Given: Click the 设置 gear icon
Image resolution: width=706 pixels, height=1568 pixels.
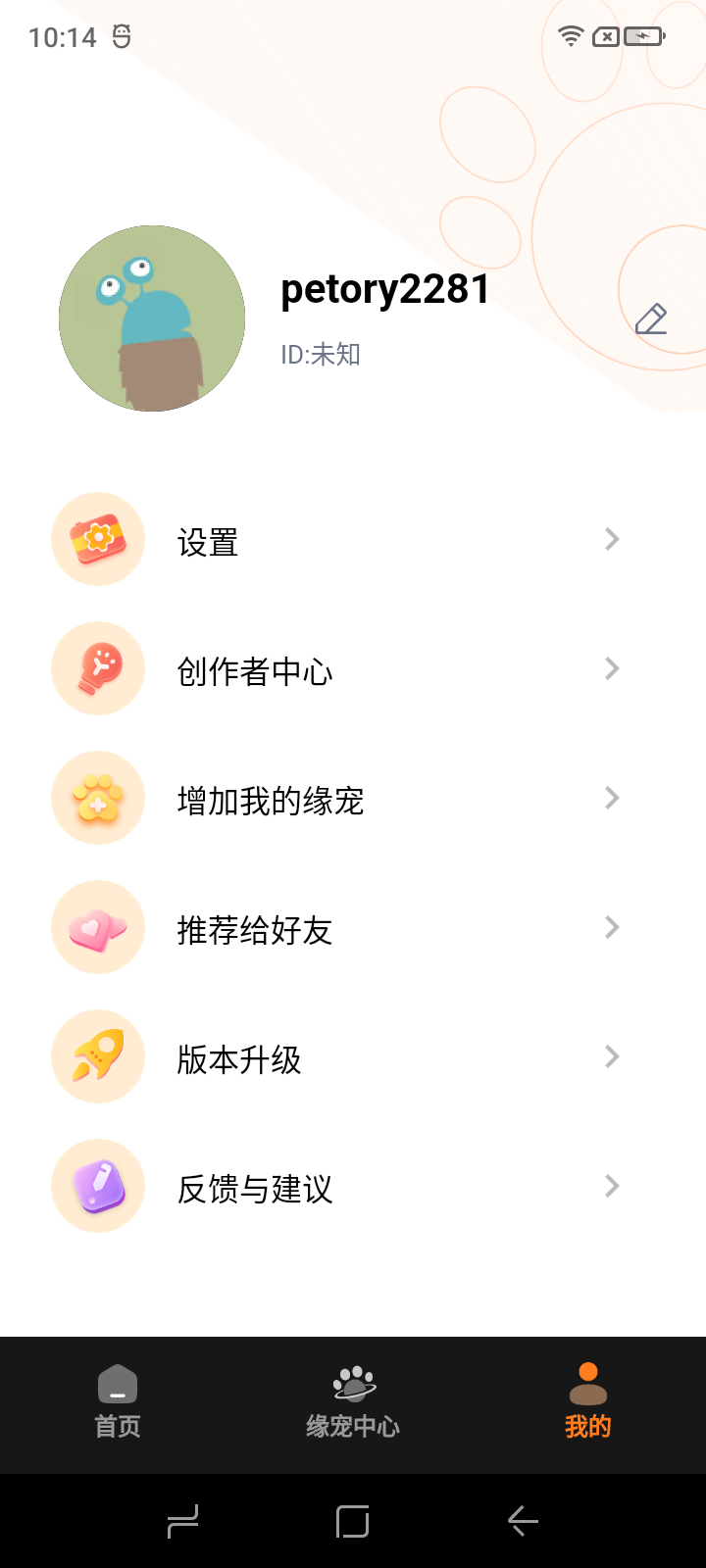Looking at the screenshot, I should 97,539.
